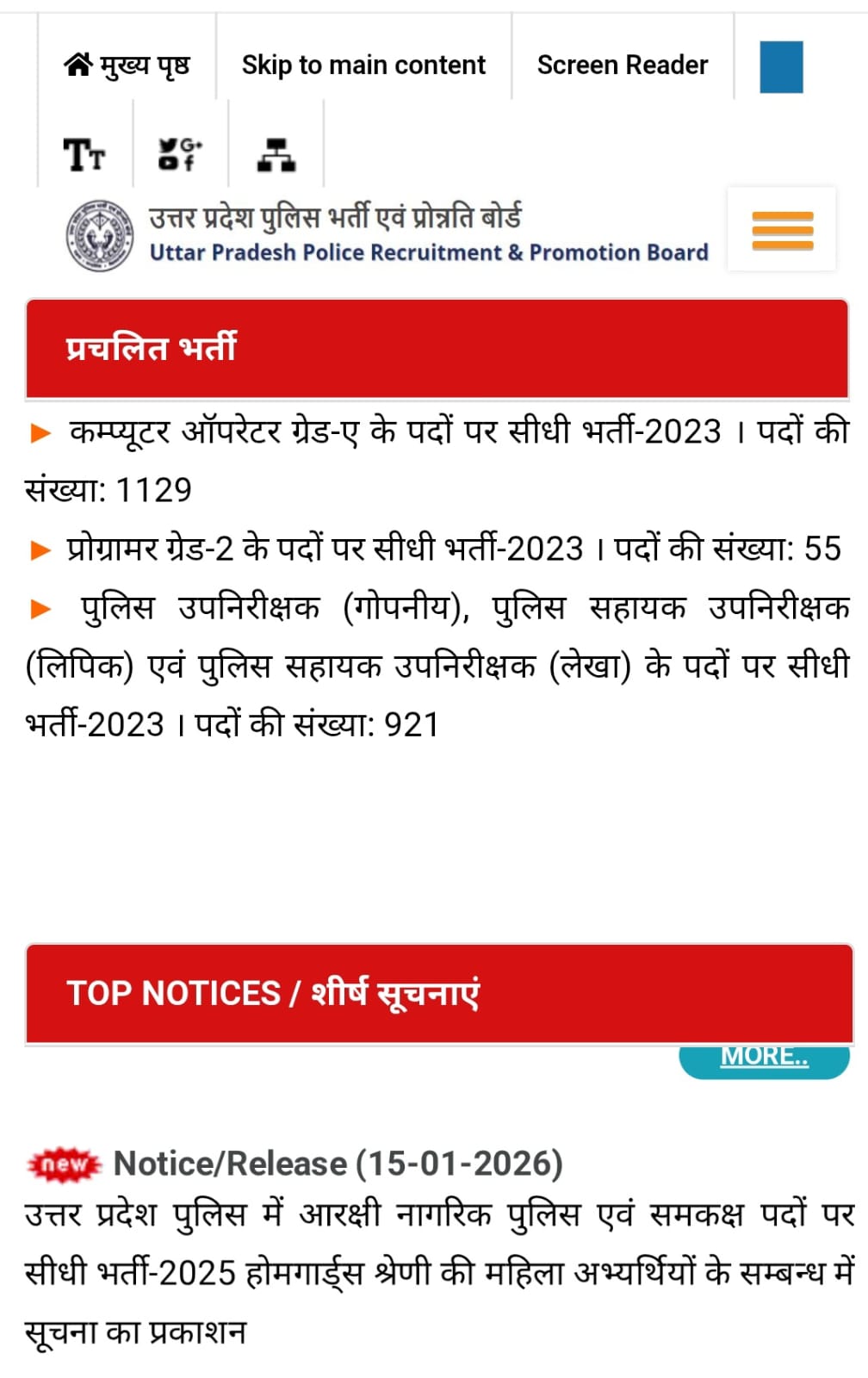Open the orange hamburger menu

782,230
